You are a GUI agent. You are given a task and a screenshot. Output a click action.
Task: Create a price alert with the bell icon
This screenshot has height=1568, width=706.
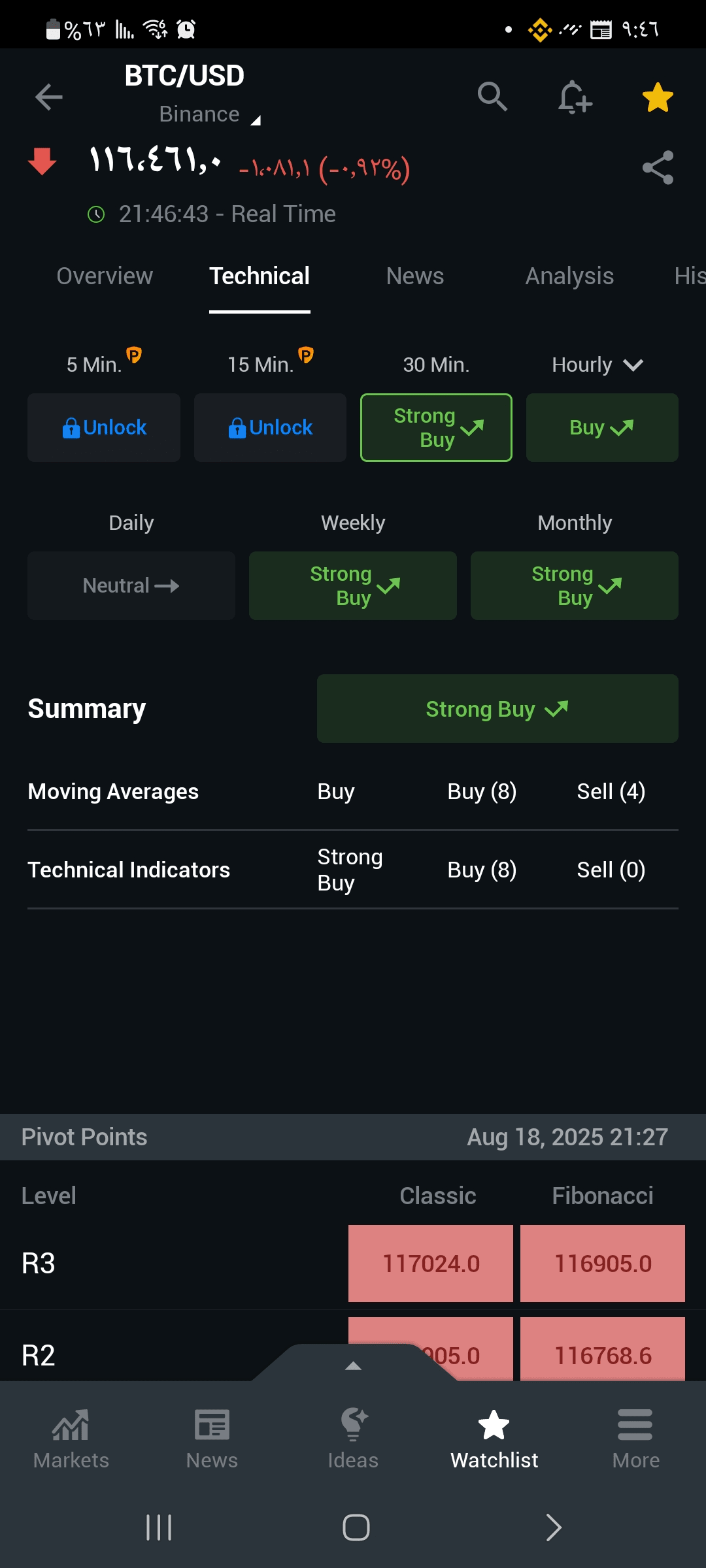click(x=575, y=97)
